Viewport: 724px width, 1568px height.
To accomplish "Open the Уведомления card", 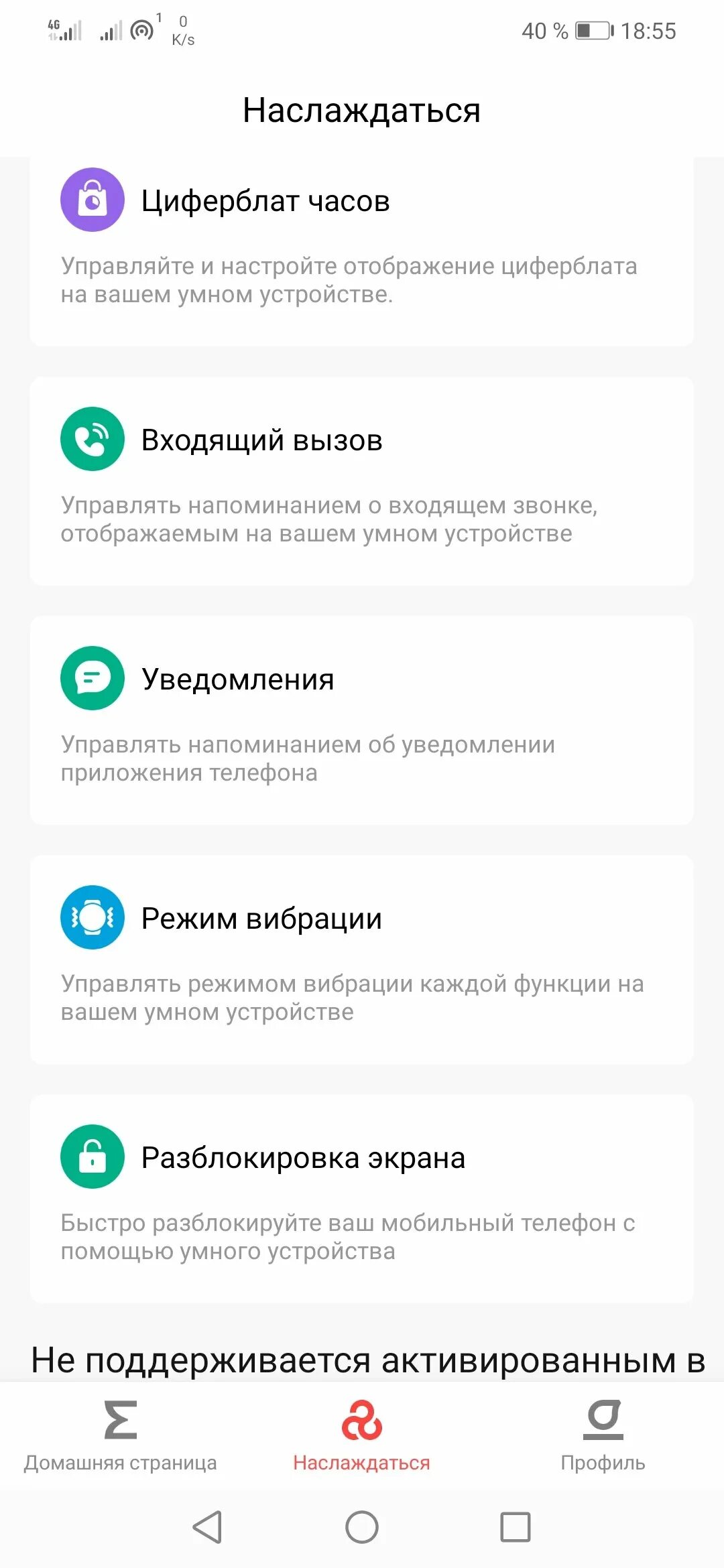I will pyautogui.click(x=362, y=720).
